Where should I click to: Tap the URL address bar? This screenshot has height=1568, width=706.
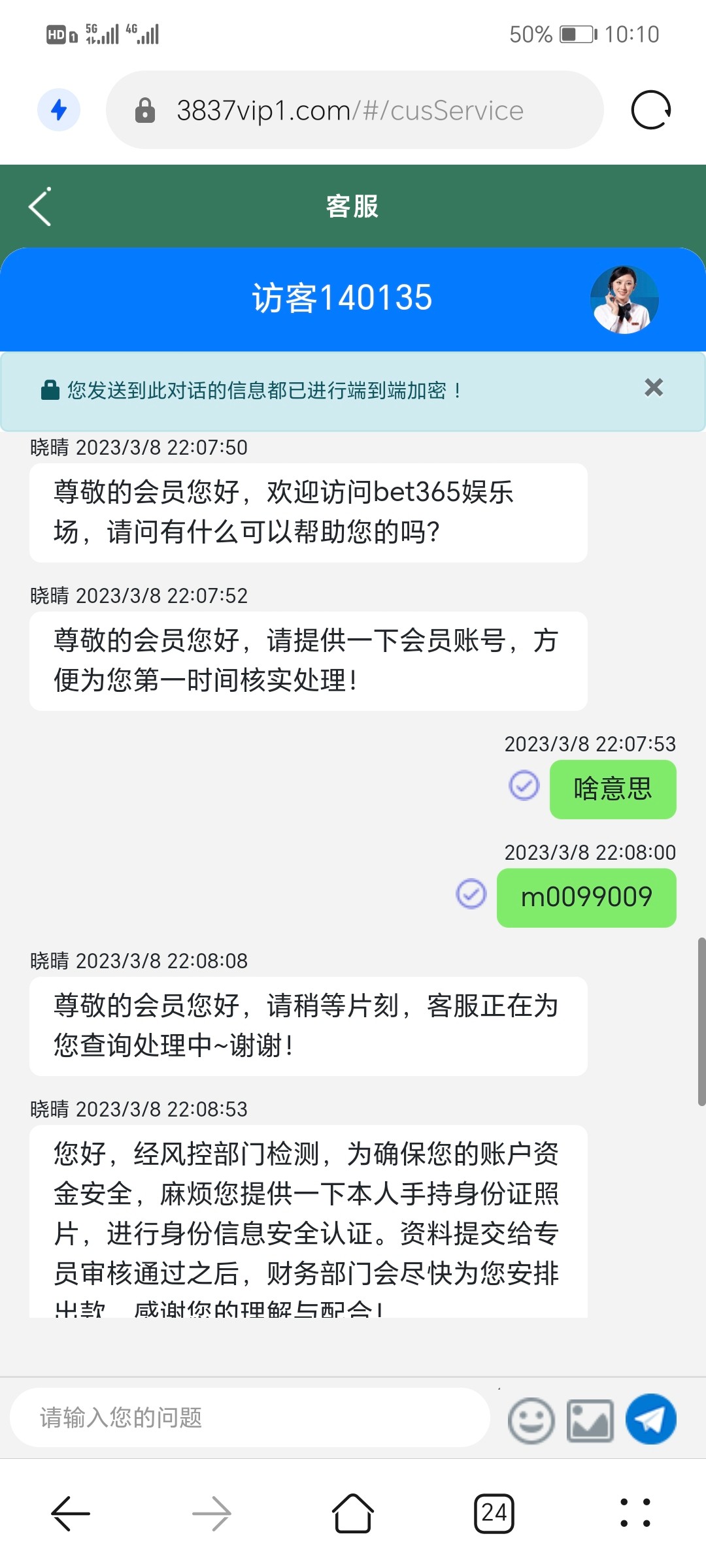coord(353,110)
